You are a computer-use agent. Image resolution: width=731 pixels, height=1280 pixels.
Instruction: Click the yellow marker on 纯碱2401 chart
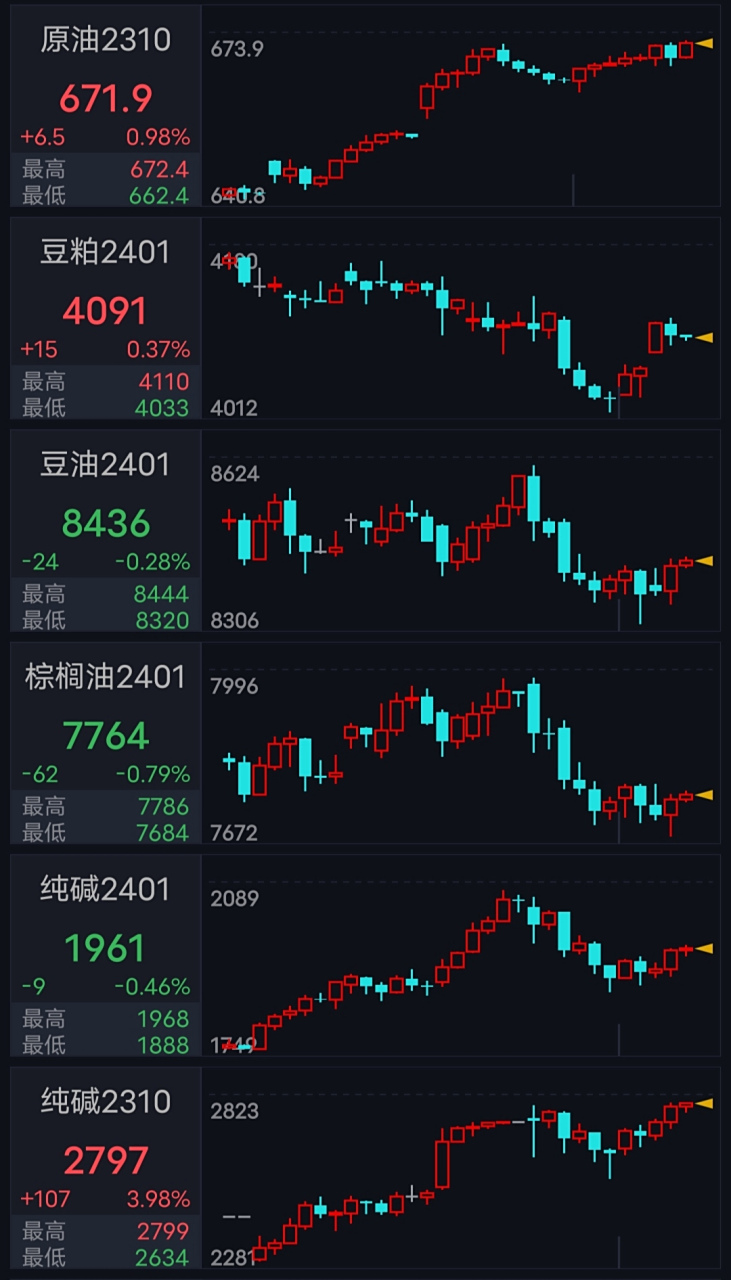click(x=706, y=949)
